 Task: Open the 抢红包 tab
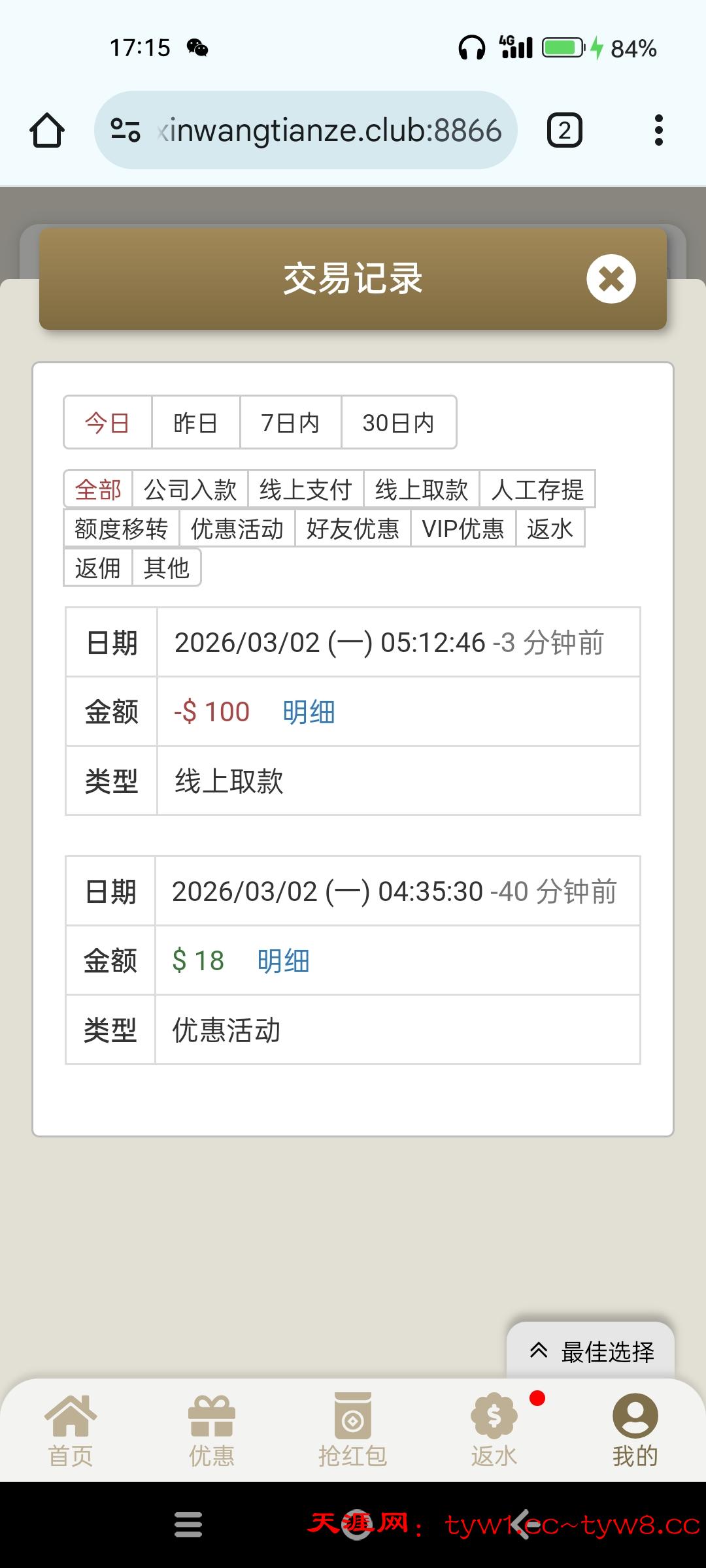[x=353, y=1431]
